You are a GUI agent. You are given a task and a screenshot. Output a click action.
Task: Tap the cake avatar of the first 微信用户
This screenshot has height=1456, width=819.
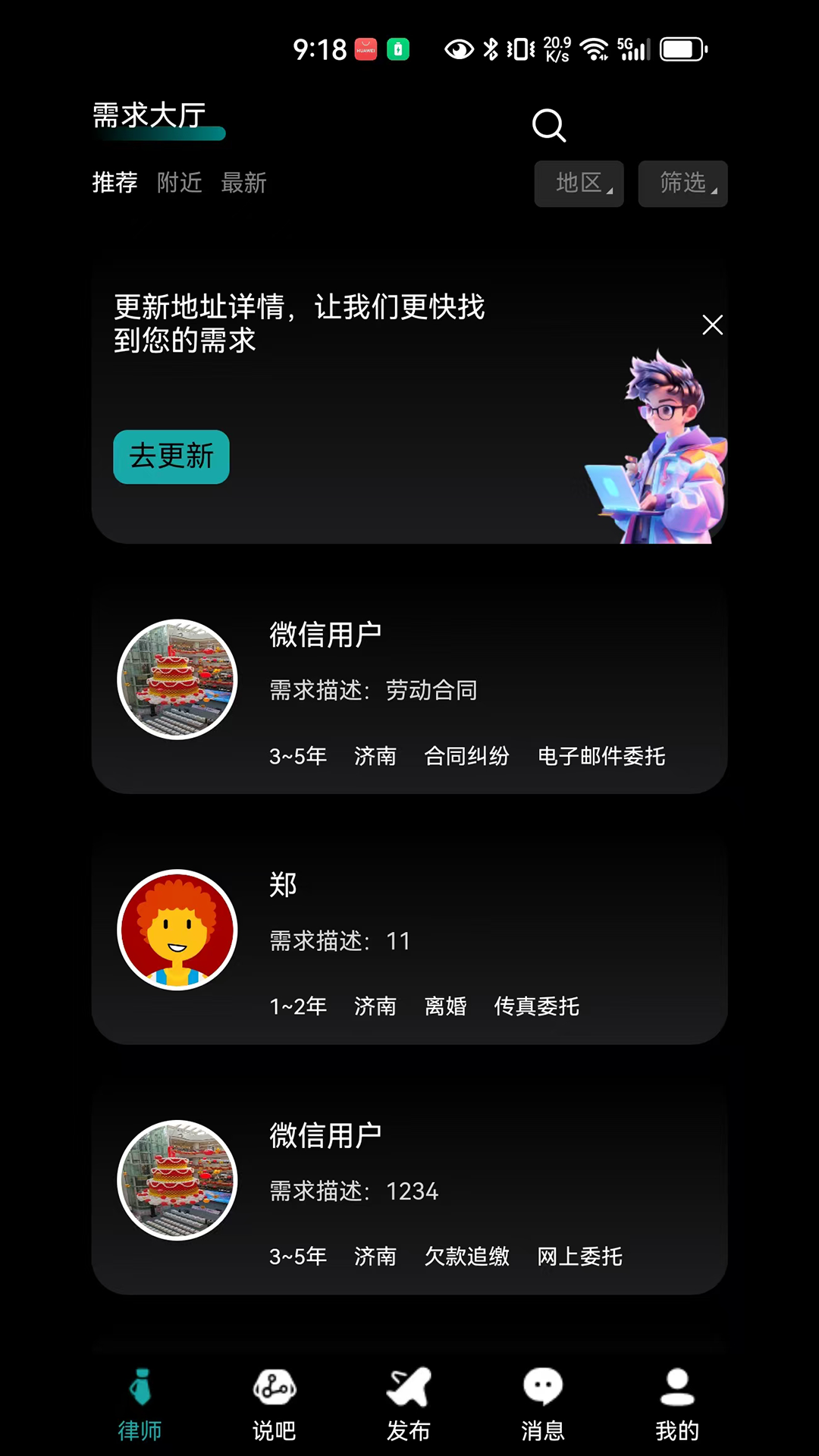click(x=177, y=679)
